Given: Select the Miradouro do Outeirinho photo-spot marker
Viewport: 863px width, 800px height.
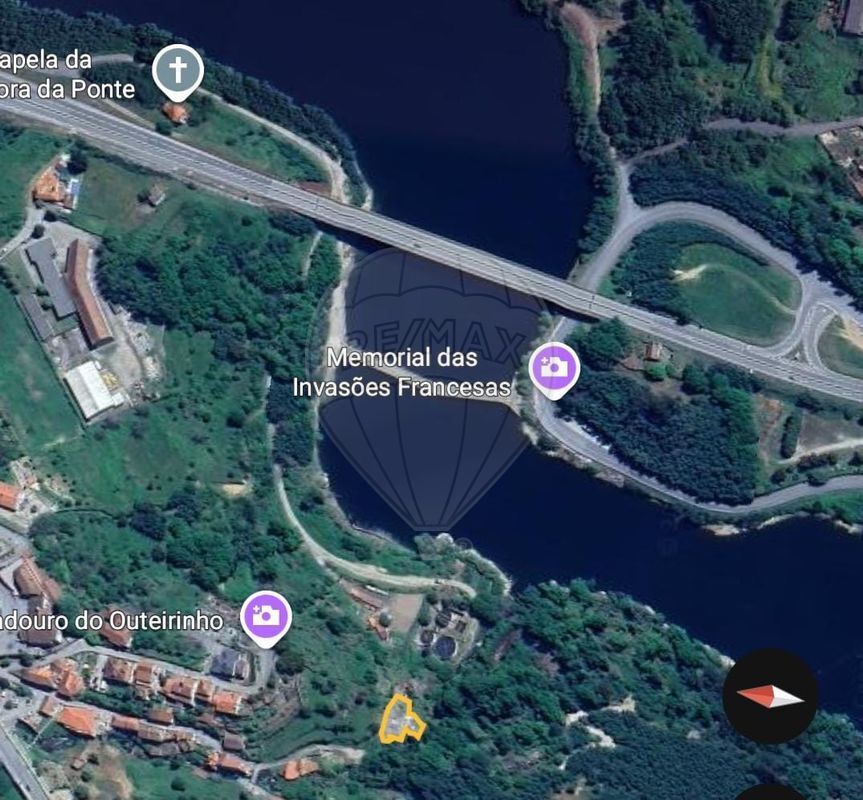Looking at the screenshot, I should [265, 615].
